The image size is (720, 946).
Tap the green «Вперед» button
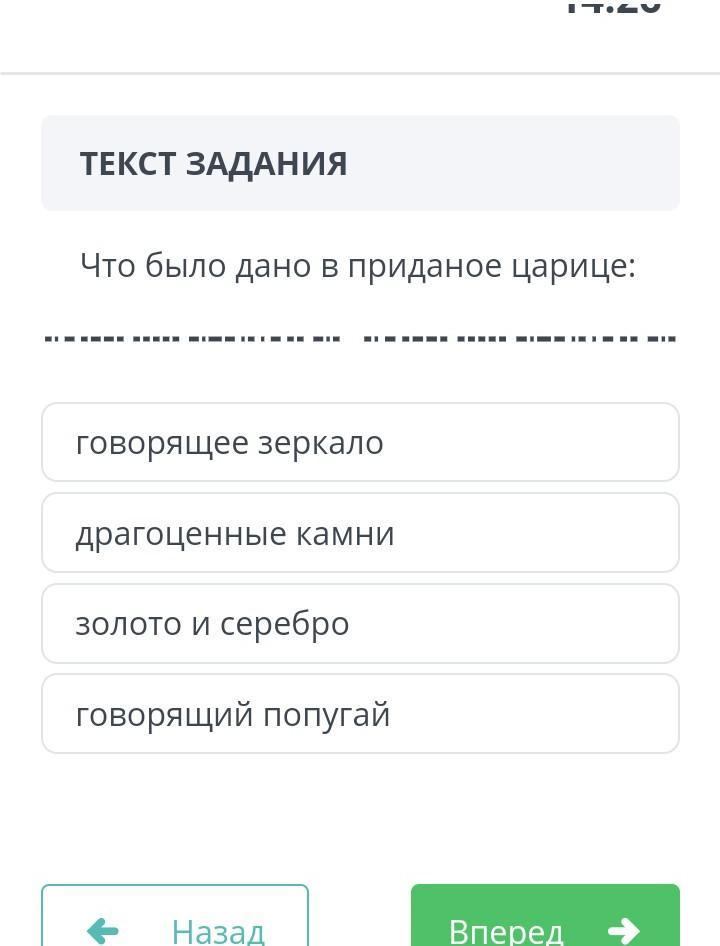[x=546, y=916]
